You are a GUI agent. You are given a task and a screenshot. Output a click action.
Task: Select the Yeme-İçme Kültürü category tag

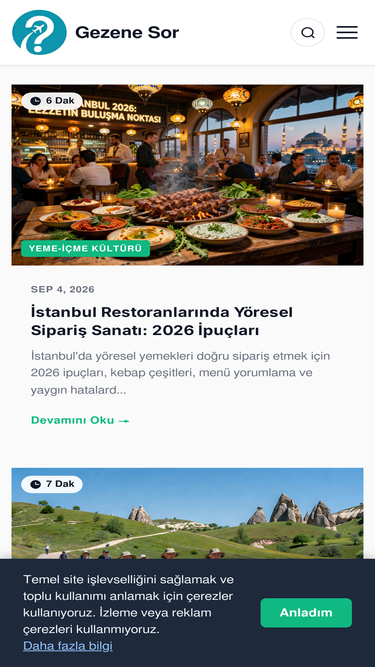click(x=85, y=249)
